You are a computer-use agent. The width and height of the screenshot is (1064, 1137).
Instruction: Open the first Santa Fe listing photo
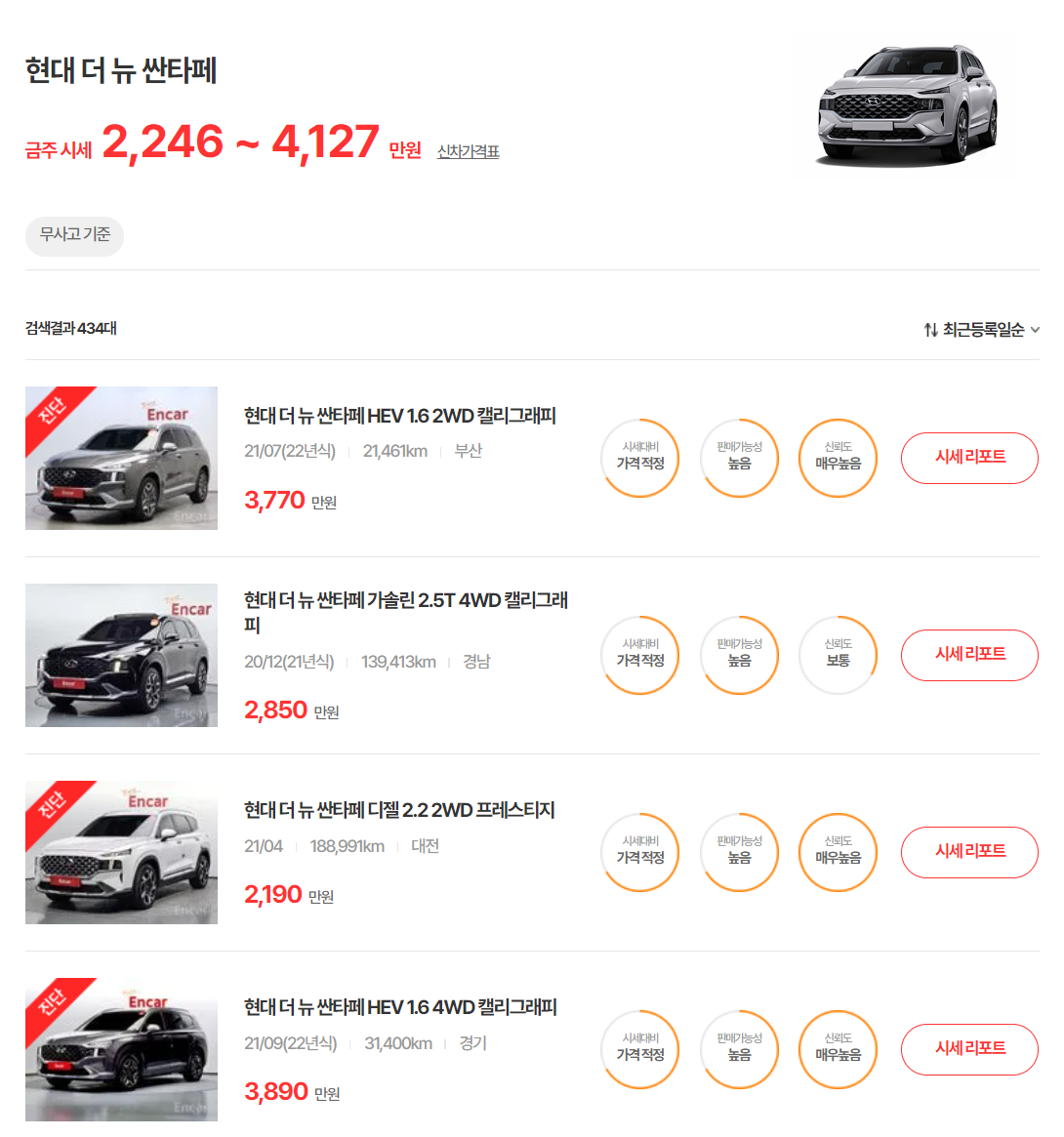click(120, 458)
